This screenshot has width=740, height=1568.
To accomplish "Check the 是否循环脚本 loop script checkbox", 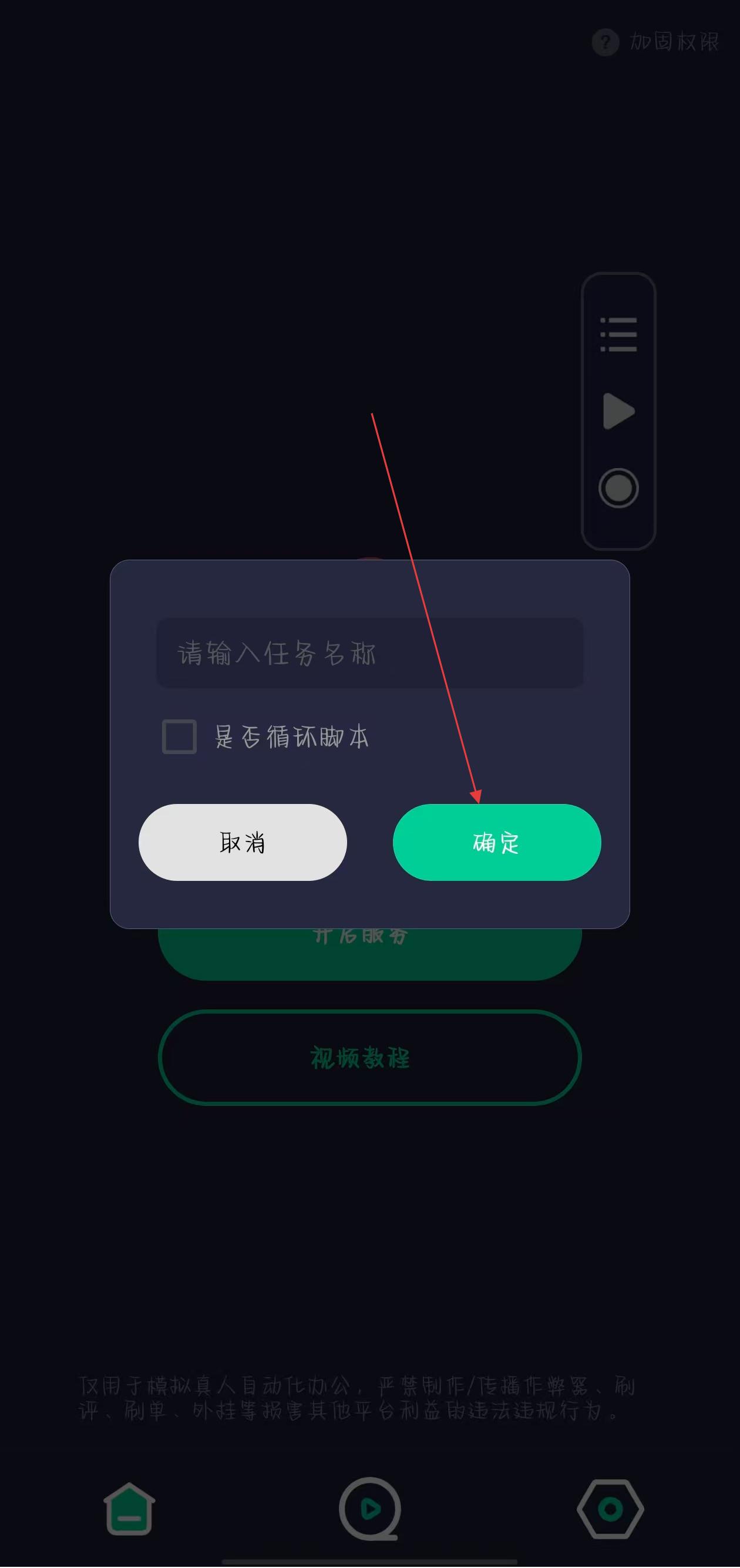I will tap(180, 736).
